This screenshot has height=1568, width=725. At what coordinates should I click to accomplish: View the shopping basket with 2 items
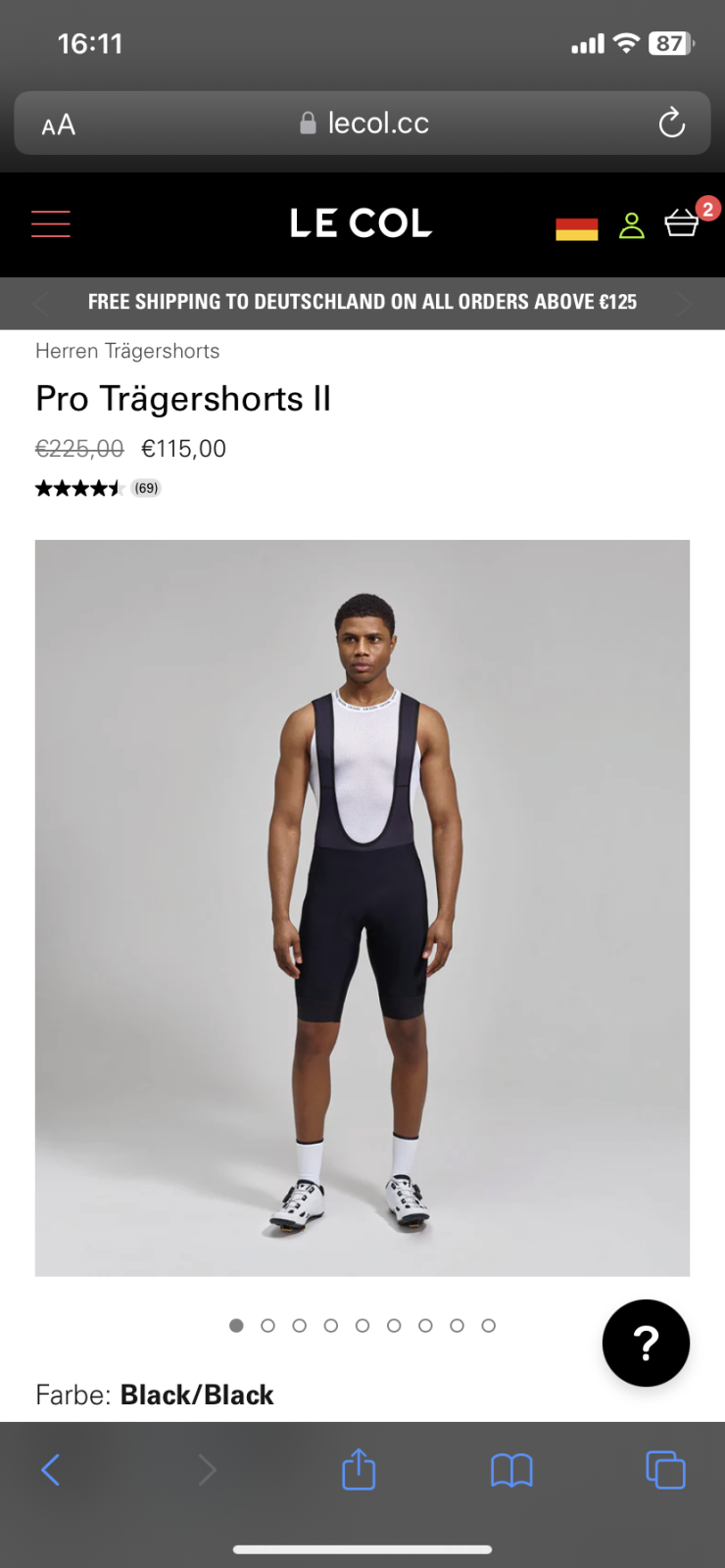click(682, 224)
